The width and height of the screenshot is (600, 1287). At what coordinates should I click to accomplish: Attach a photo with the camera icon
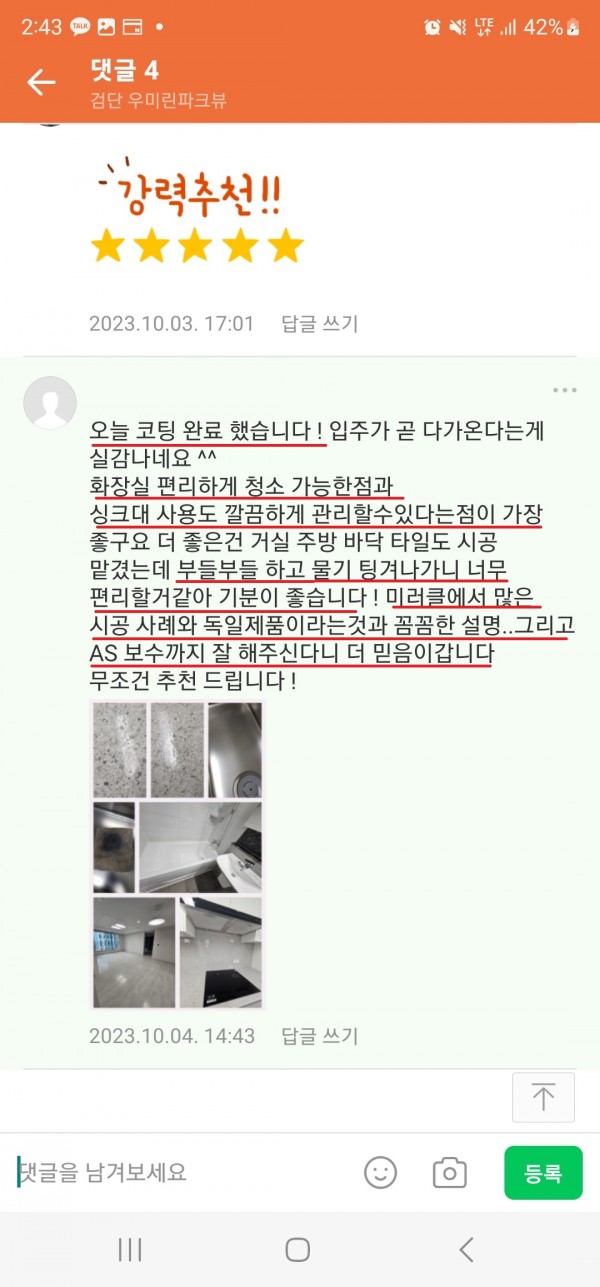pyautogui.click(x=450, y=1172)
